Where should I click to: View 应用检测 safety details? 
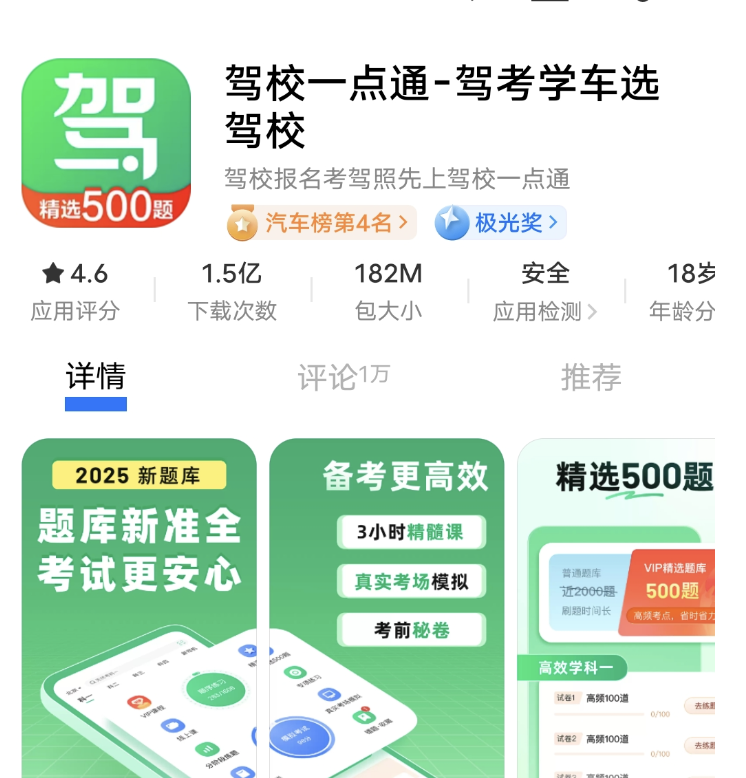[x=545, y=292]
